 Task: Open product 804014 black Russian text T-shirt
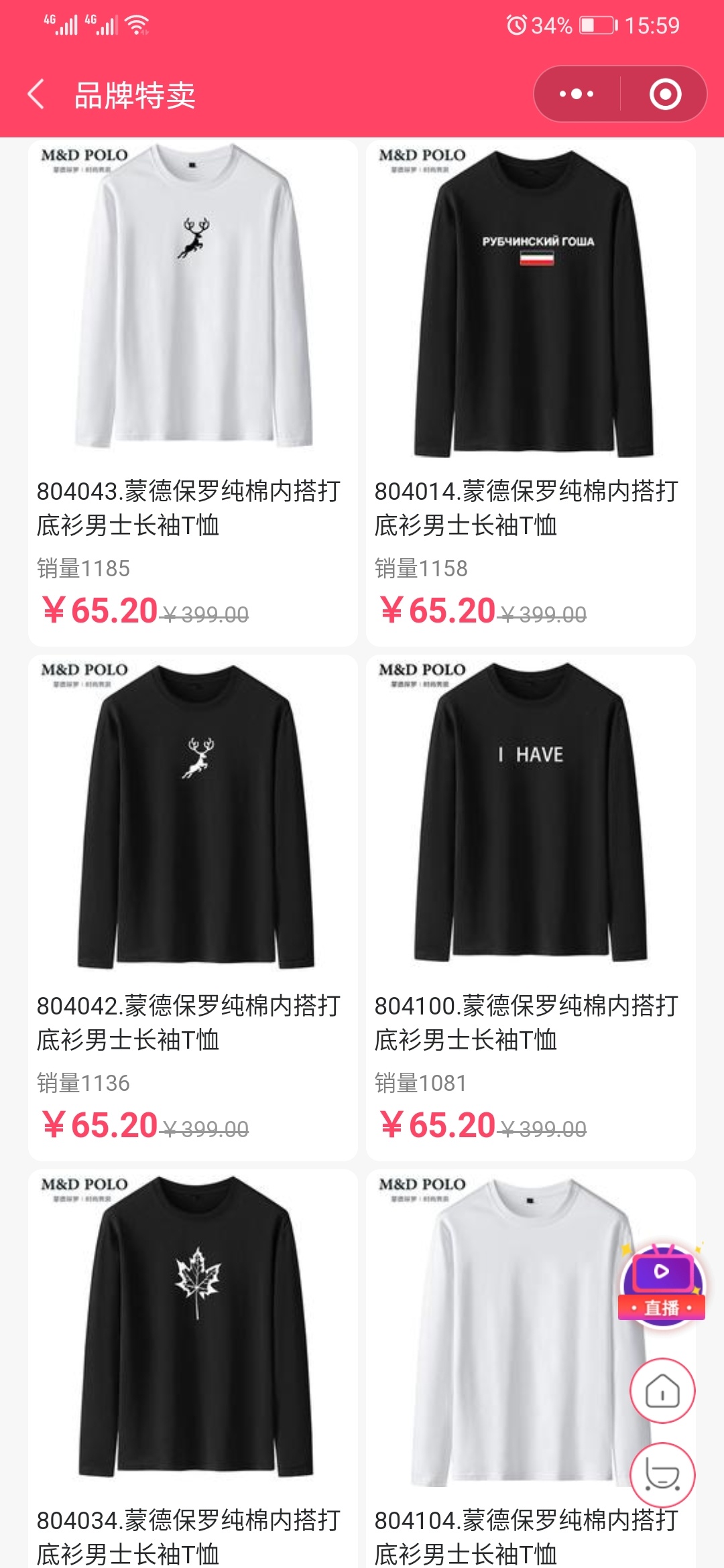[x=531, y=302]
